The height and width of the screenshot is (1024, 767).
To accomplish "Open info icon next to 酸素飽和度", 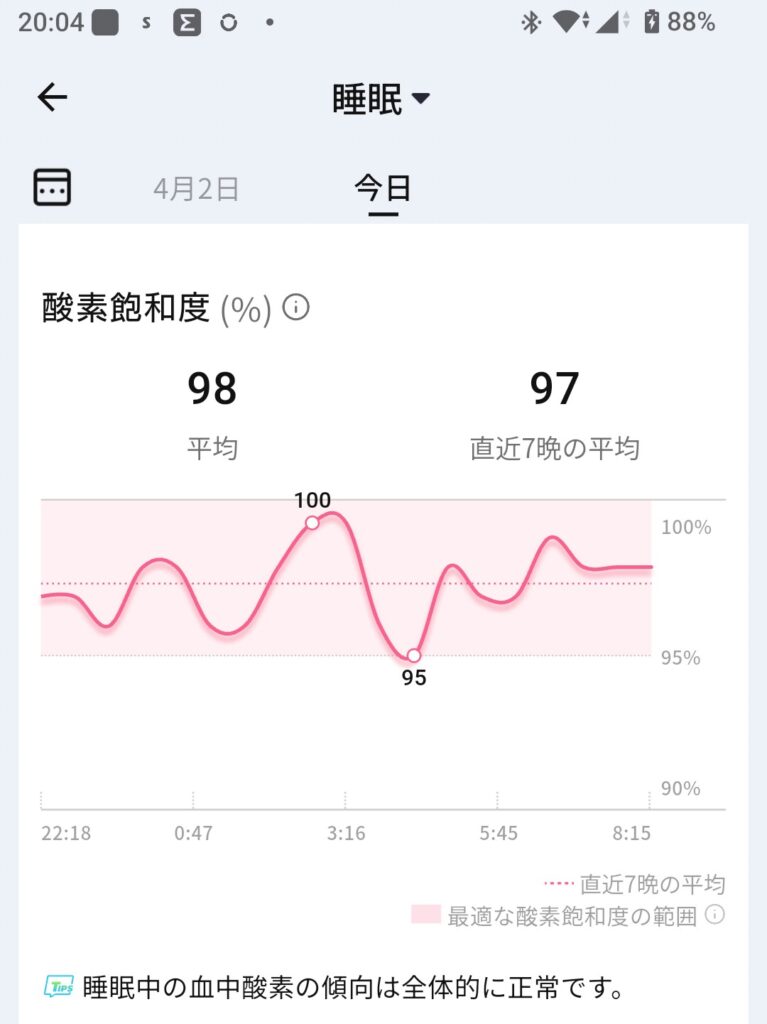I will tap(296, 308).
